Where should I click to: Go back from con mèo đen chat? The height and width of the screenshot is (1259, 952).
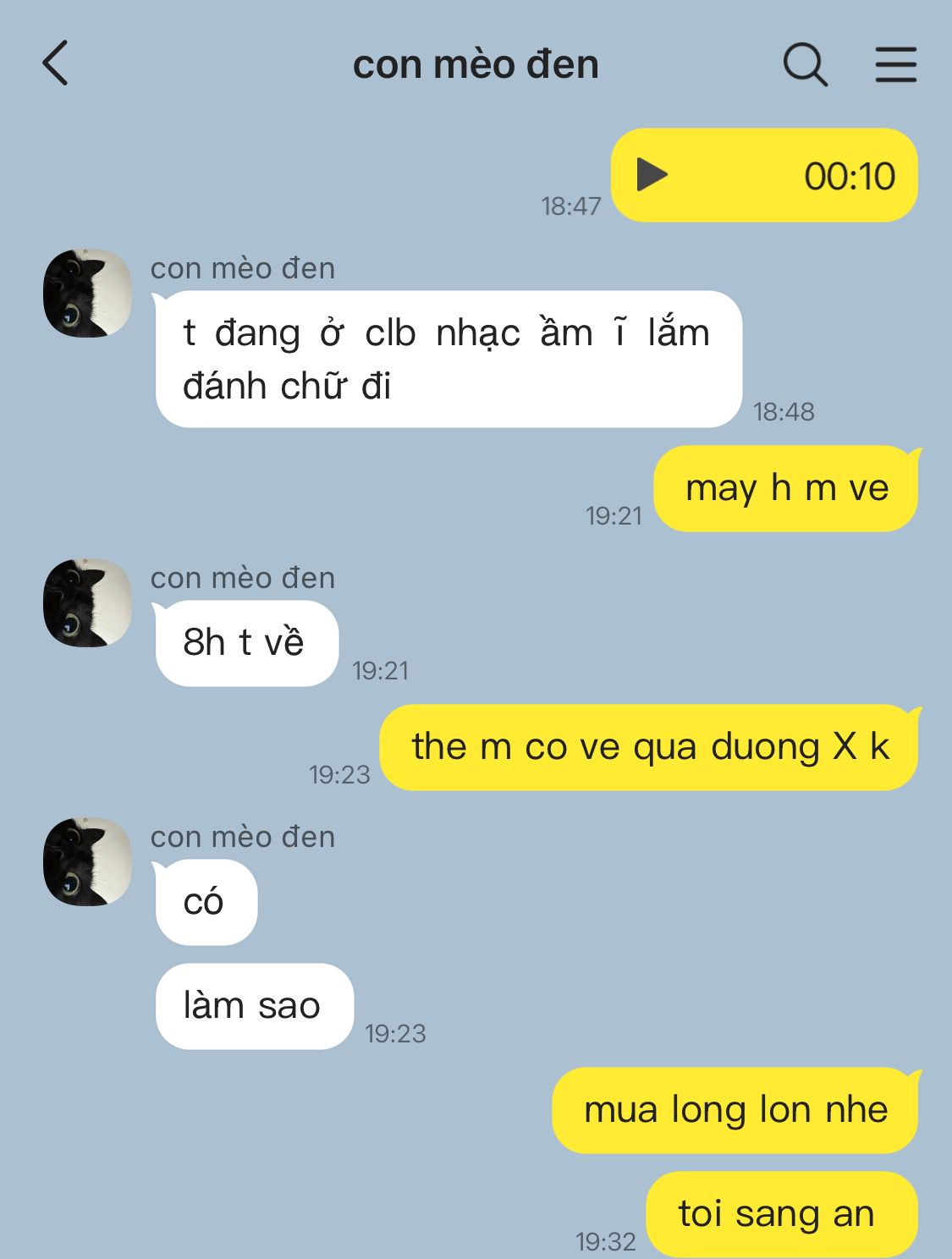[56, 63]
